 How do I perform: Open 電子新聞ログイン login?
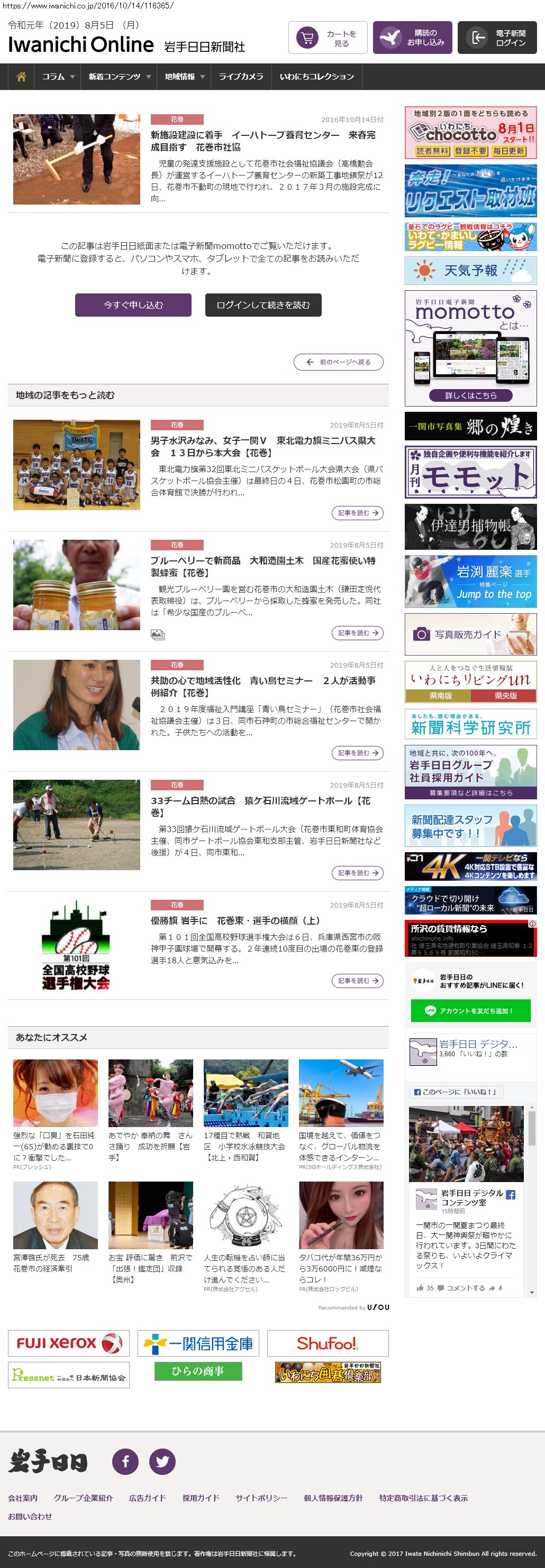(x=497, y=38)
